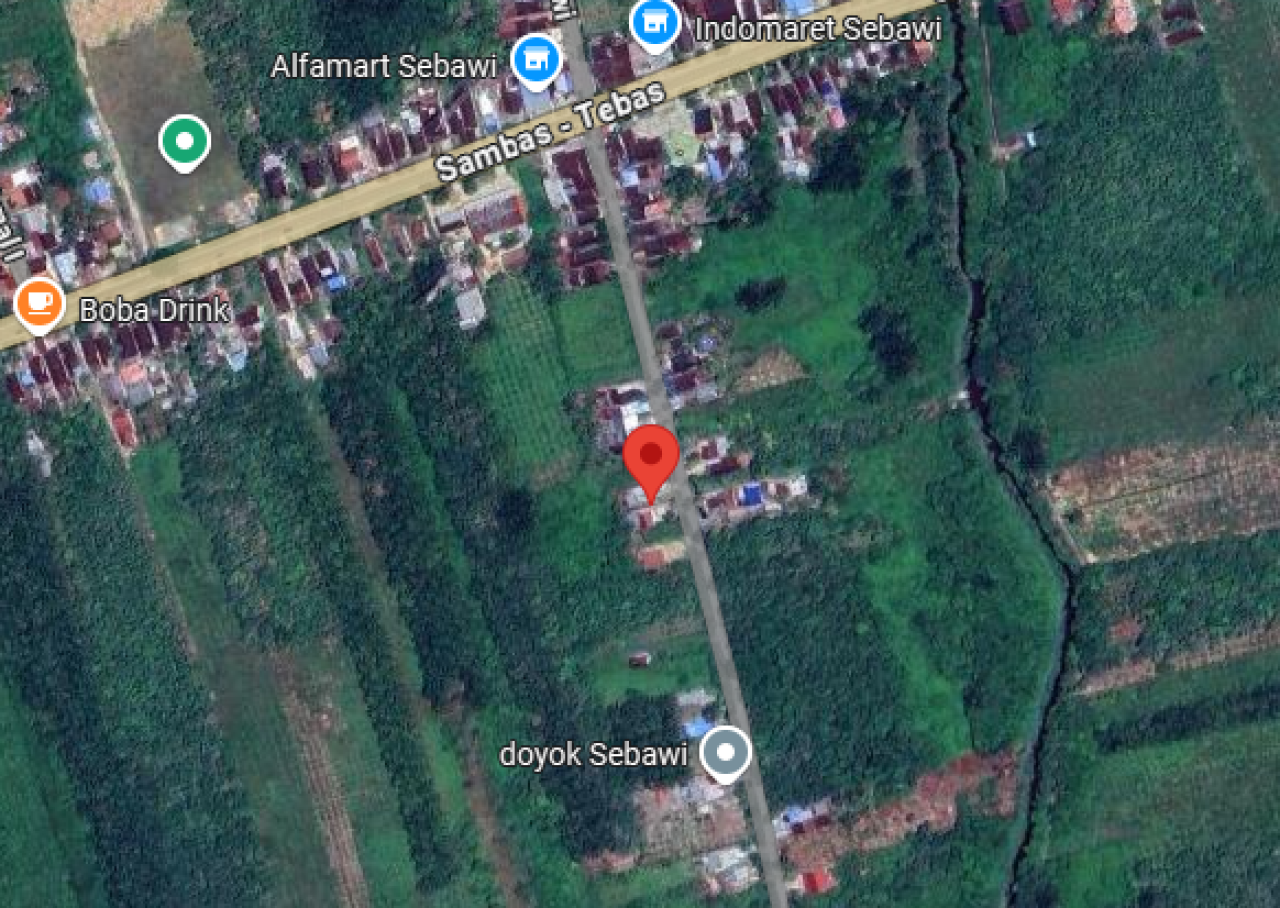Select the green pin on the field
The width and height of the screenshot is (1280, 908).
[x=184, y=142]
